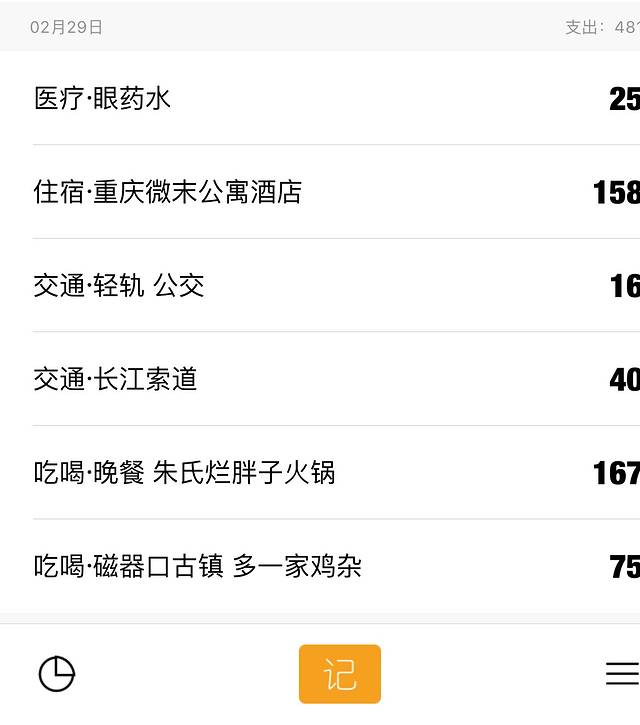Open the pie chart statistics icon
The height and width of the screenshot is (725, 640).
click(x=56, y=674)
